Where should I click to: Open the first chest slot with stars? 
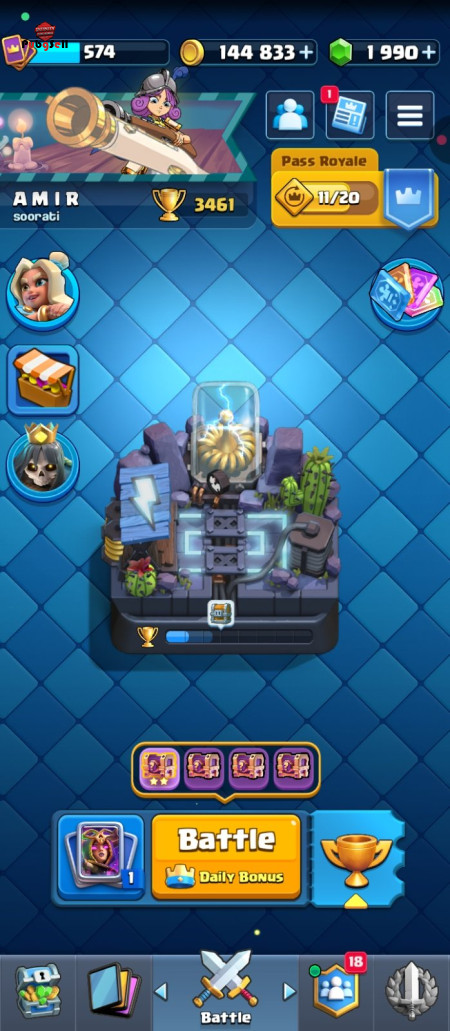(160, 769)
